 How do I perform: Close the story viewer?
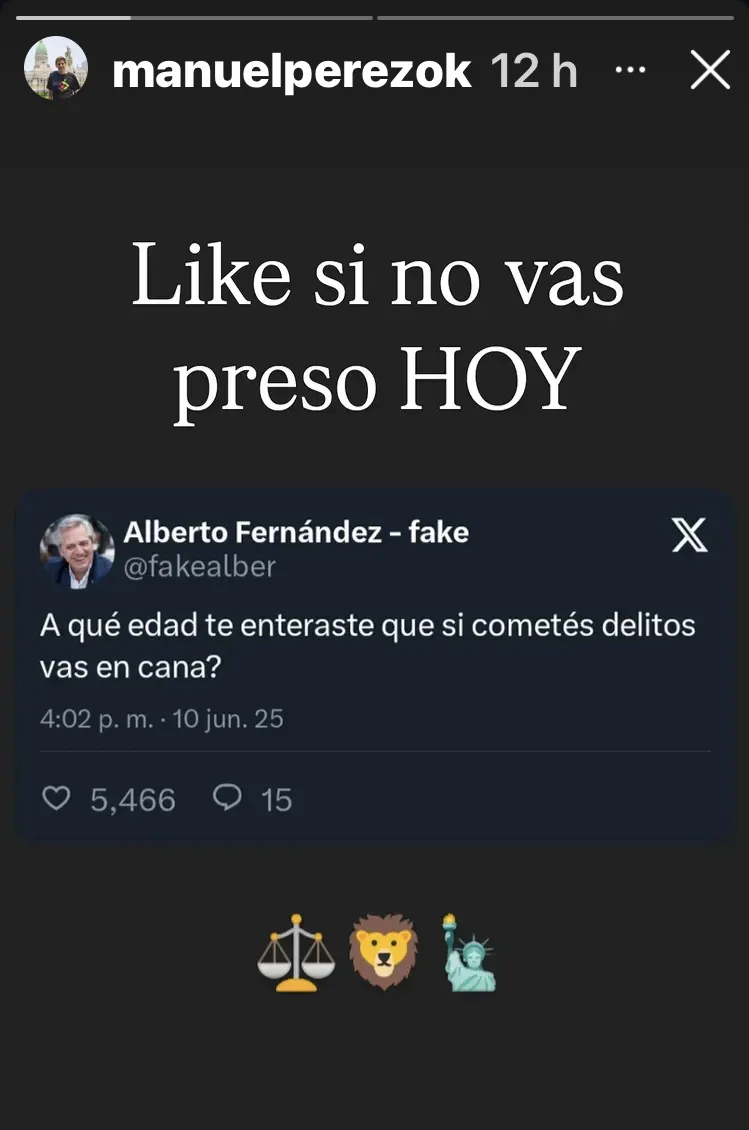click(710, 71)
